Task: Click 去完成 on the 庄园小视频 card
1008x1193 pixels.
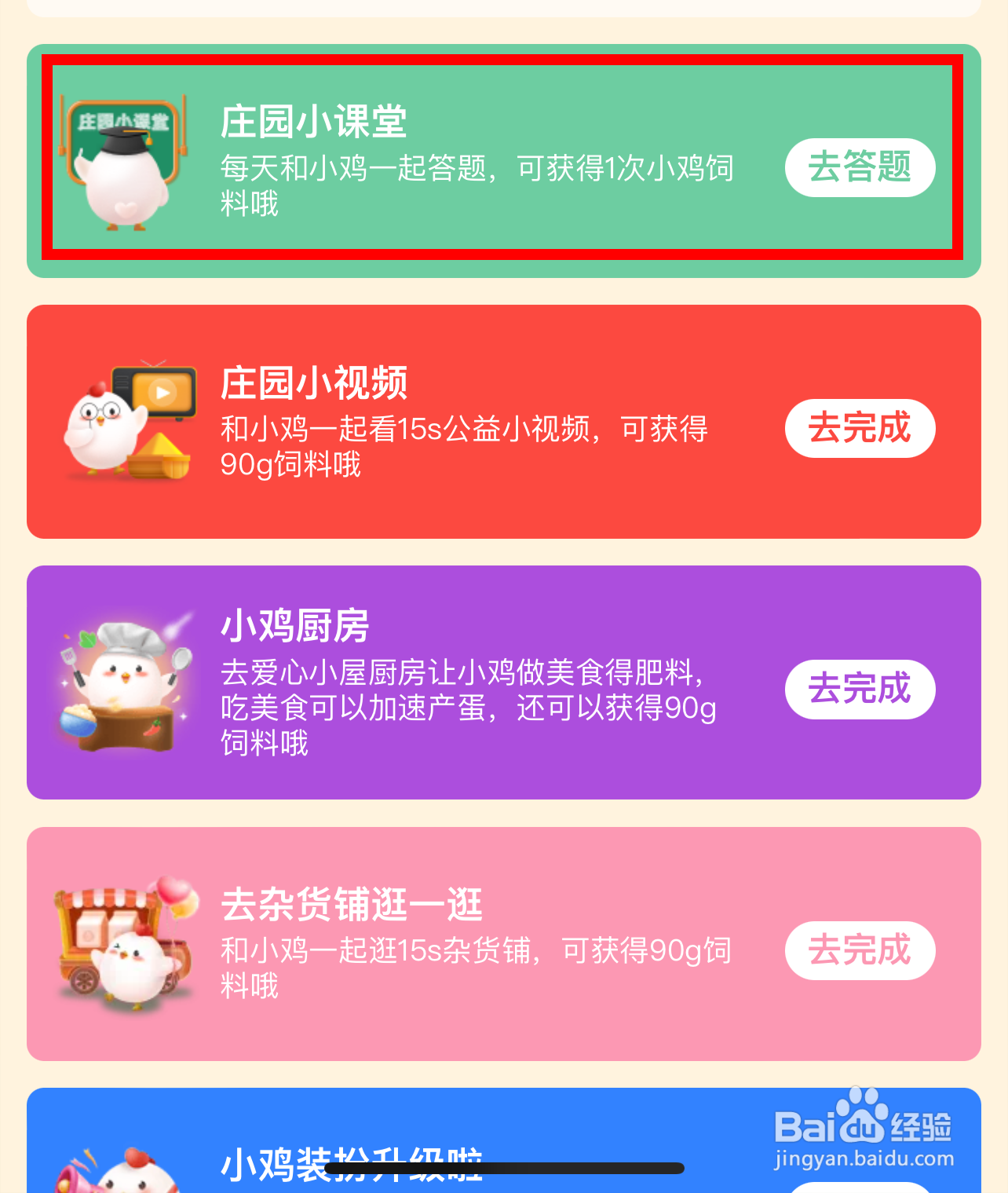Action: [x=860, y=429]
